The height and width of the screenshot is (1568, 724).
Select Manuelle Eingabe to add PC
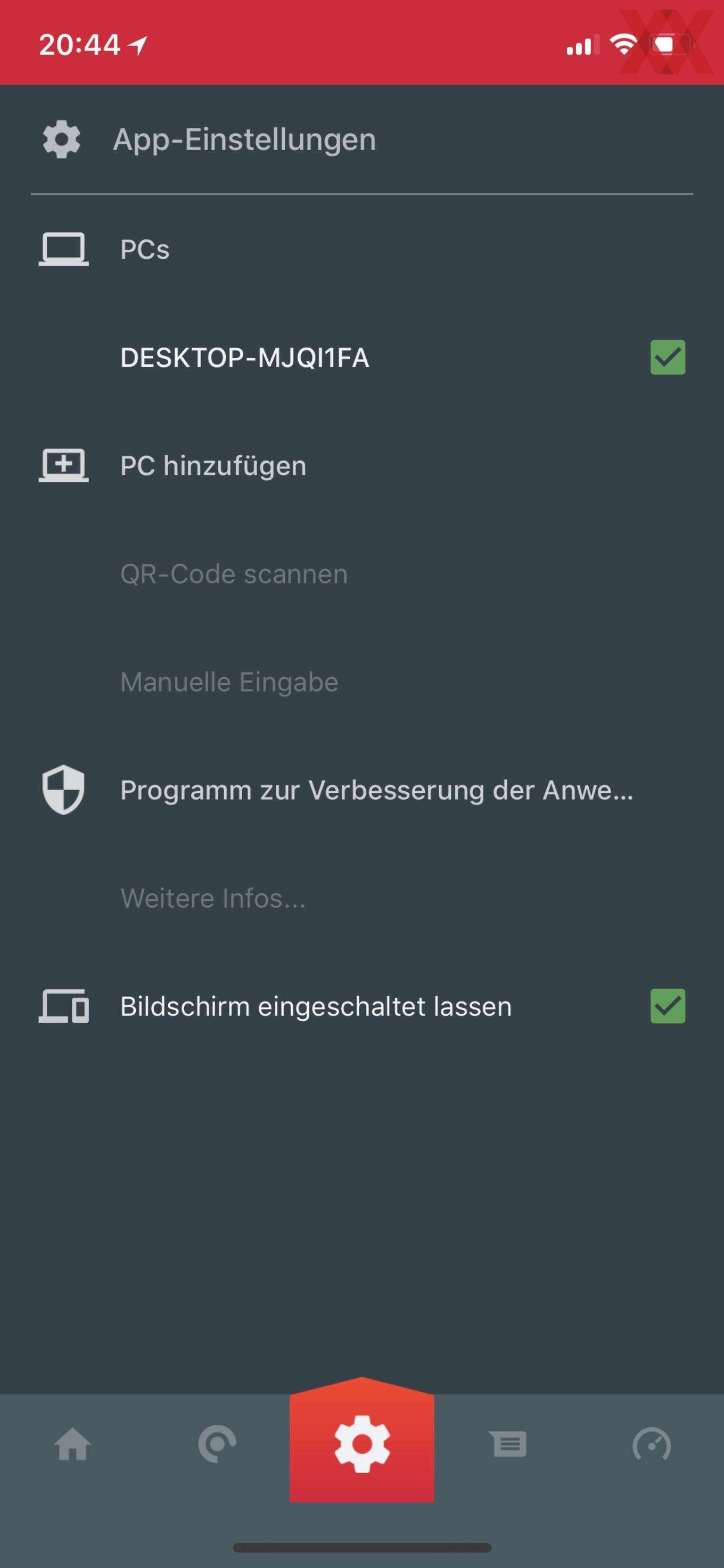pos(229,682)
